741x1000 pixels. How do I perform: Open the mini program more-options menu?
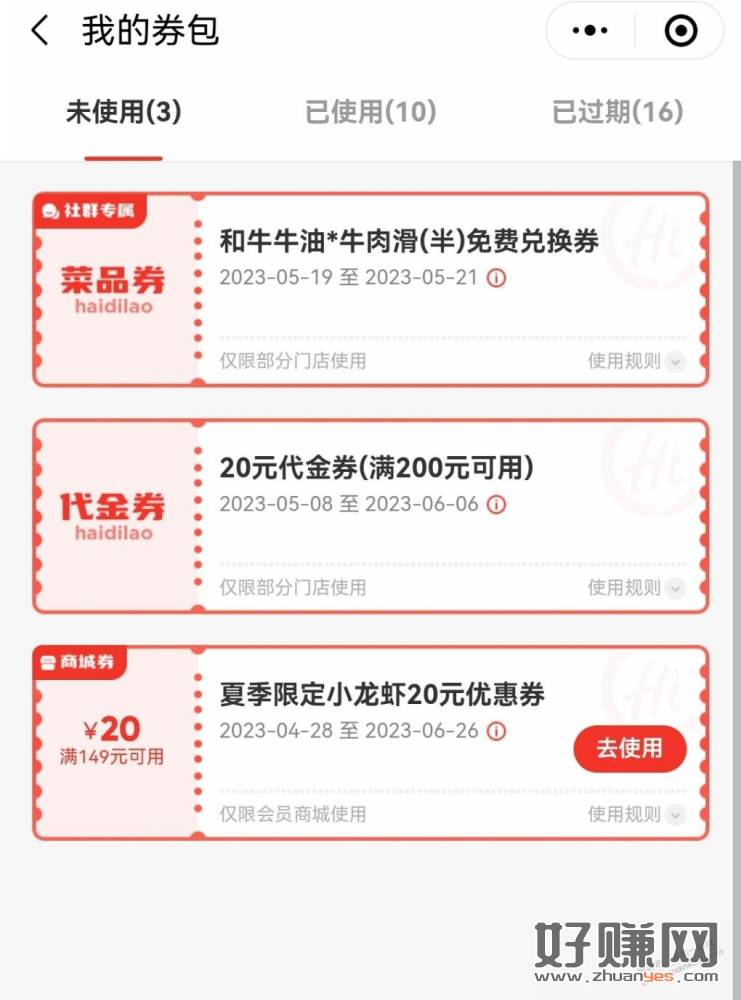[x=590, y=31]
